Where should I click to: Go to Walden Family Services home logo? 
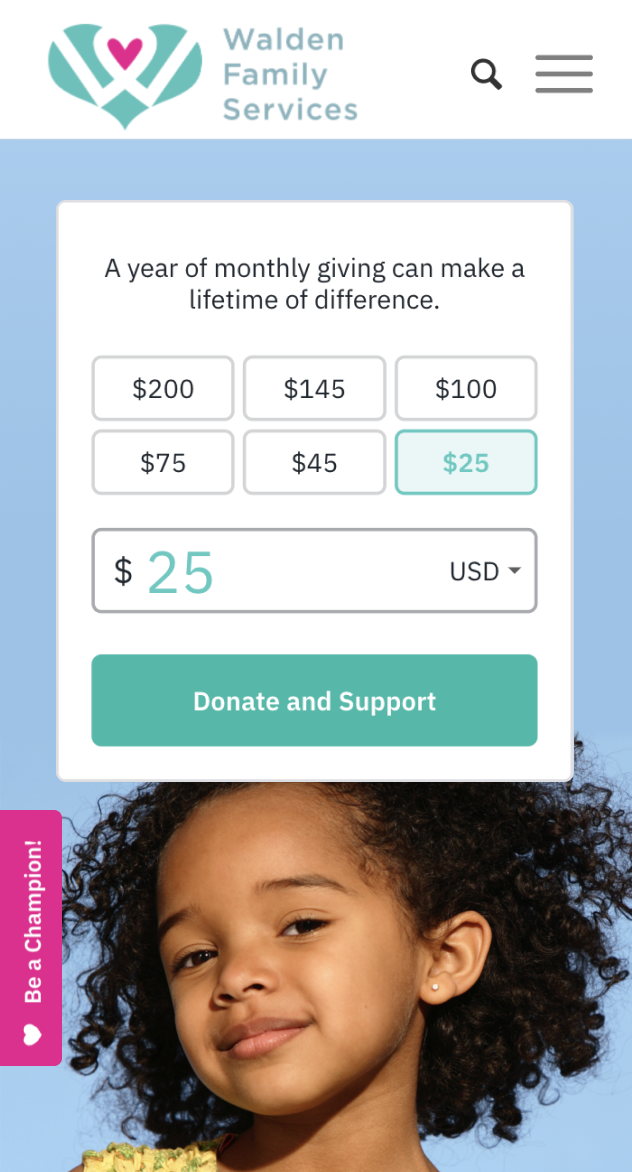coord(203,75)
